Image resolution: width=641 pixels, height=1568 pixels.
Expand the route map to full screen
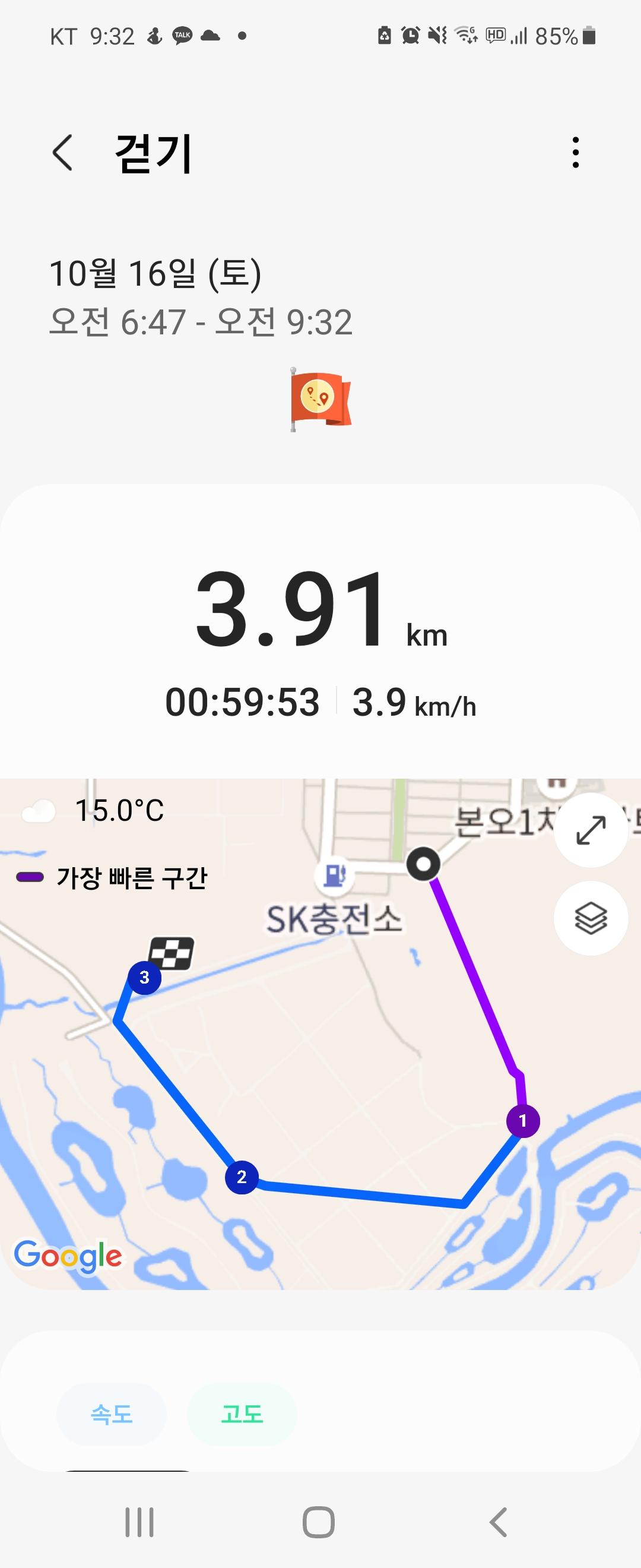pos(590,830)
